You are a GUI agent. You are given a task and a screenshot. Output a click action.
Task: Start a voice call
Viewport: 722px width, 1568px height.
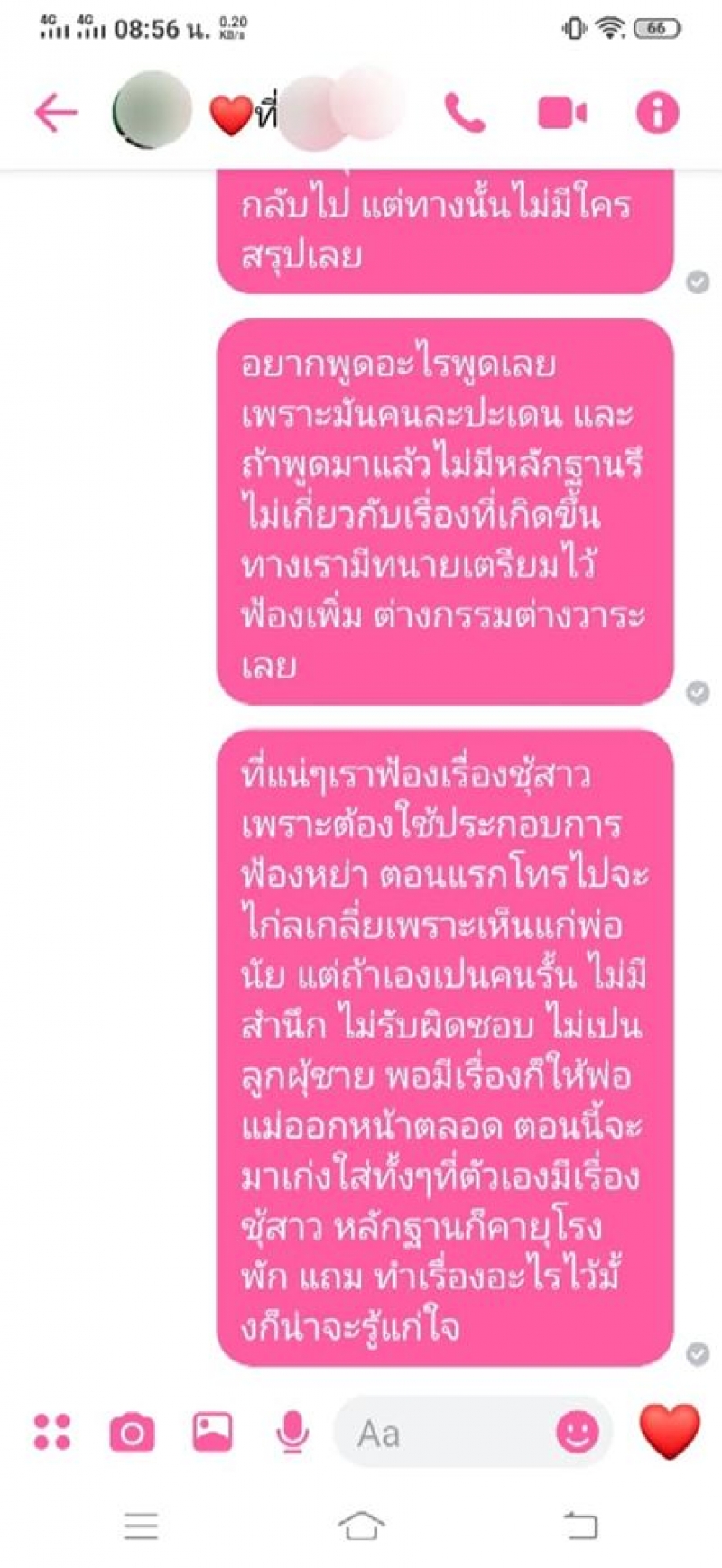click(x=465, y=114)
